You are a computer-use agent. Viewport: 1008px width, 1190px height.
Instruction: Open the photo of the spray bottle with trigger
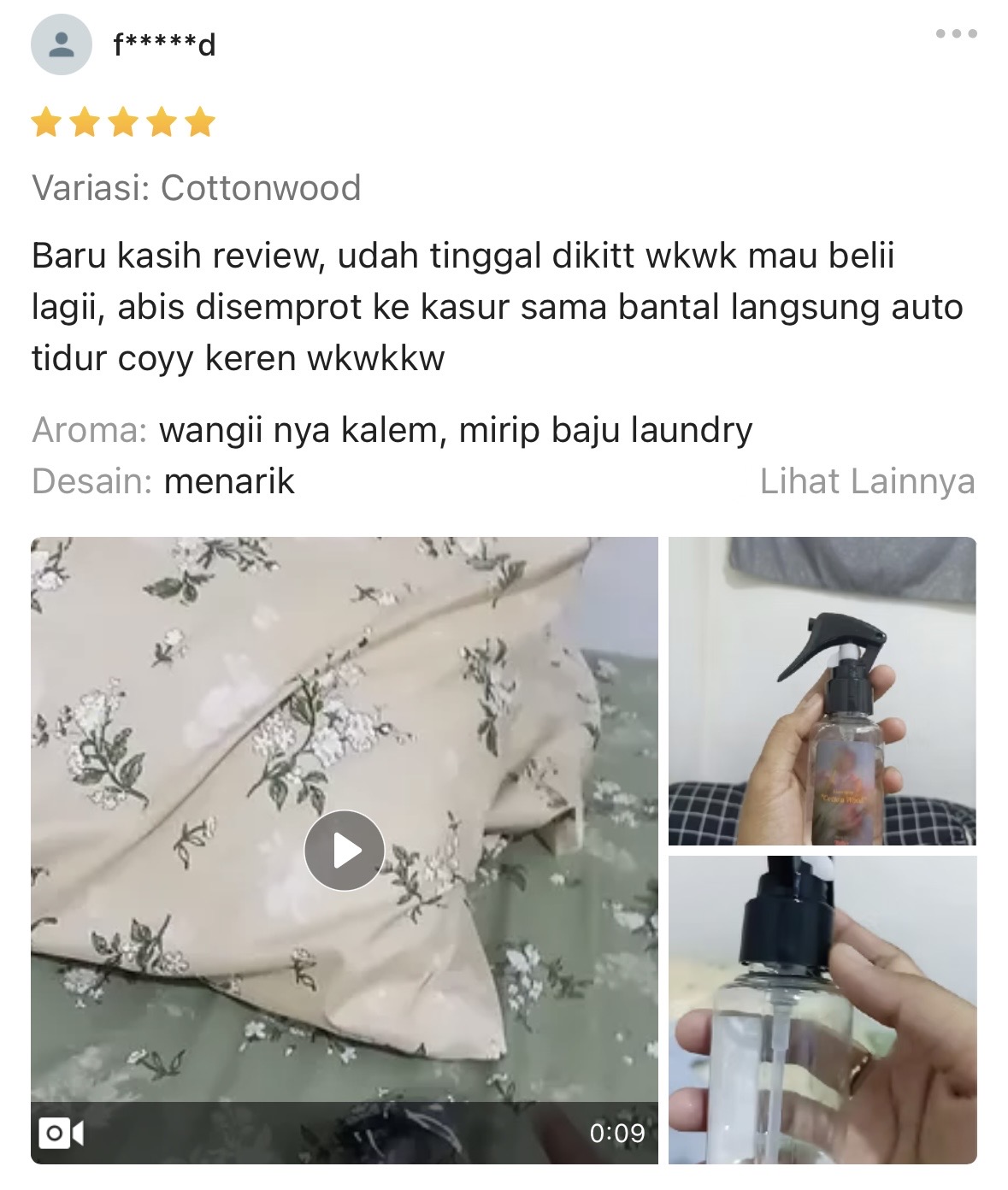coord(822,691)
